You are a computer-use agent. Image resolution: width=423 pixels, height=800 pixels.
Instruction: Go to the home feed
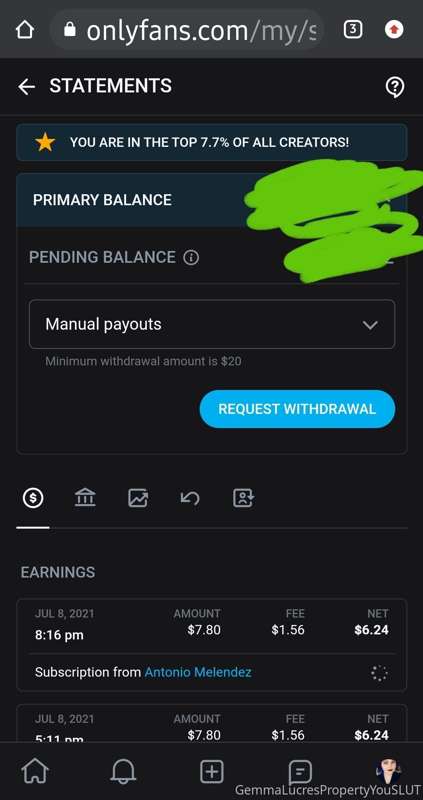click(35, 771)
